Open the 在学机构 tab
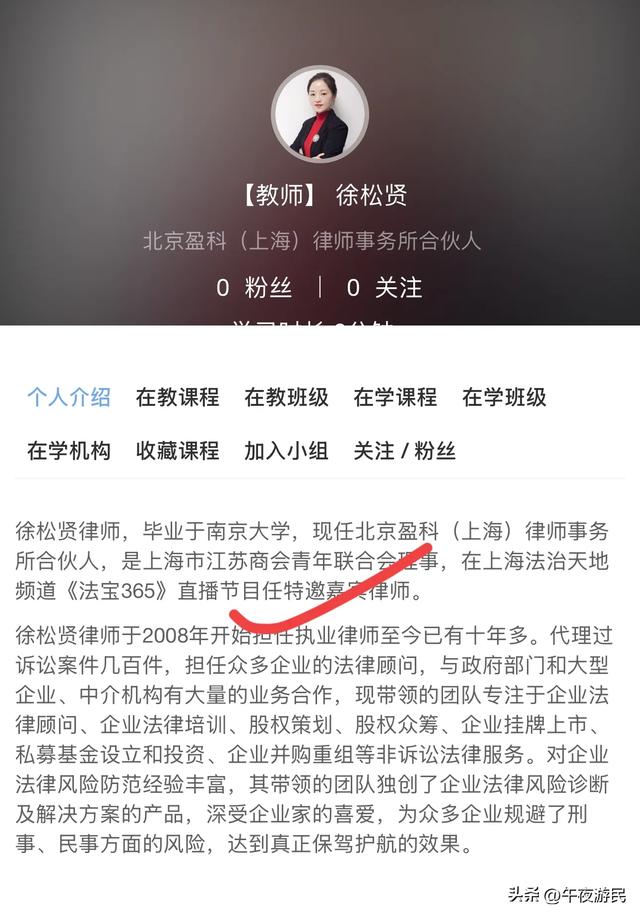The height and width of the screenshot is (917, 640). click(x=68, y=451)
